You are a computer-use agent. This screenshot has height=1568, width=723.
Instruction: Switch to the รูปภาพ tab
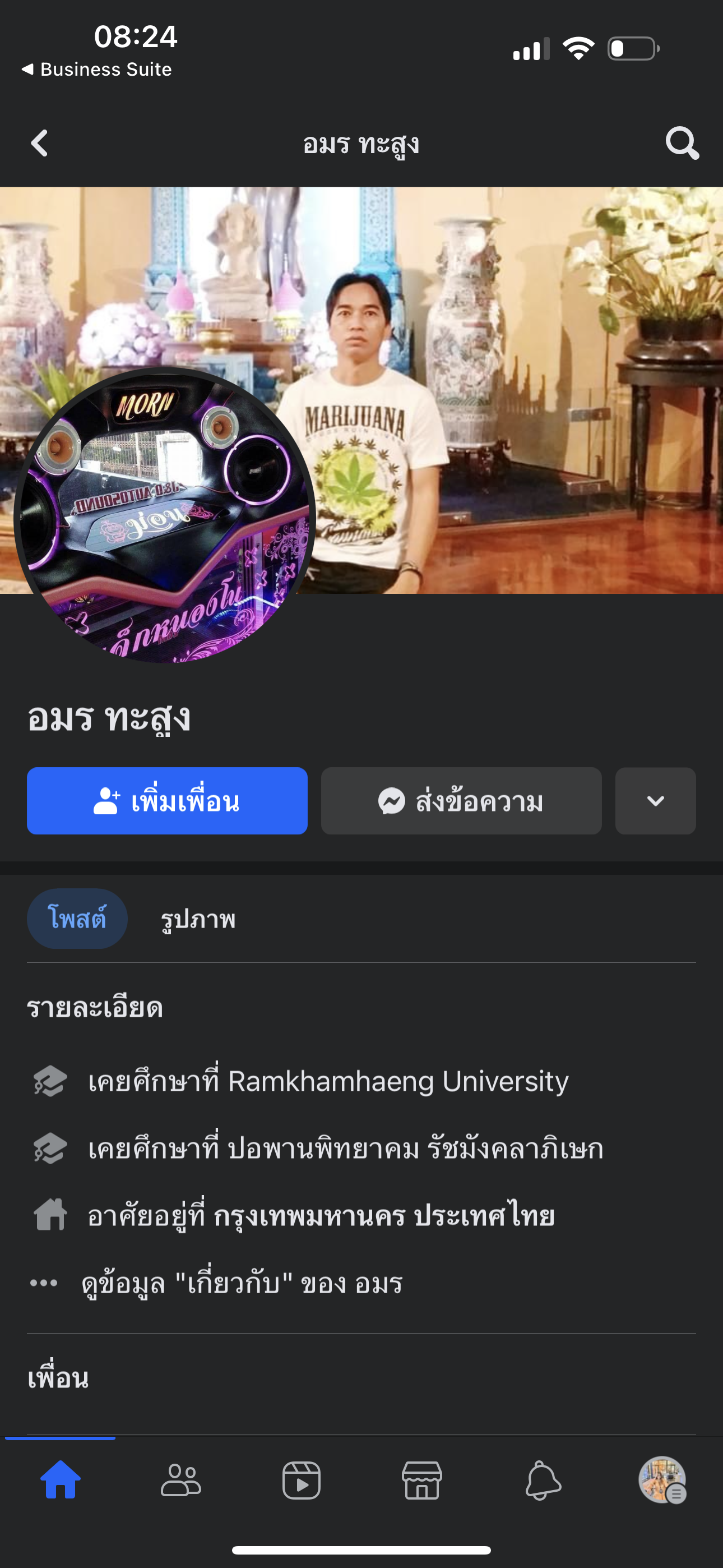click(x=198, y=919)
